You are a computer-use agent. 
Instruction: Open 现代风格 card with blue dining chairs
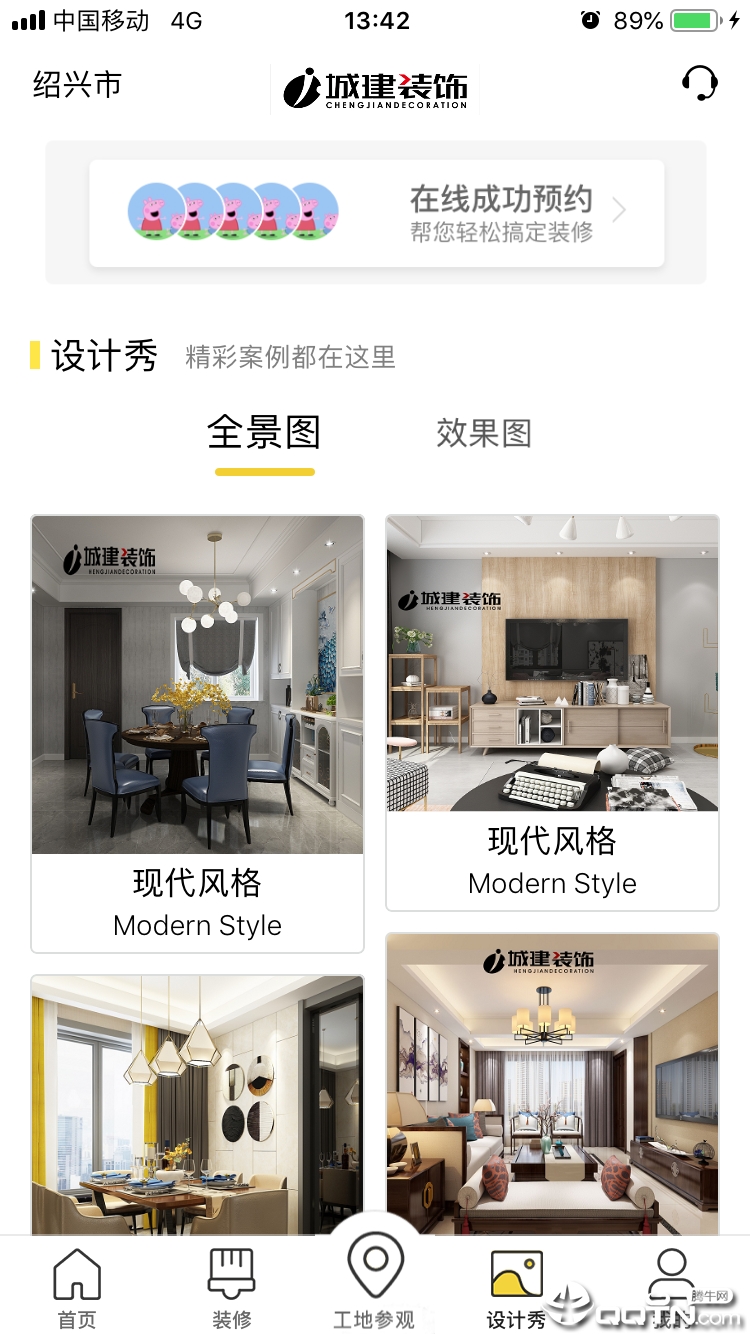[x=197, y=734]
